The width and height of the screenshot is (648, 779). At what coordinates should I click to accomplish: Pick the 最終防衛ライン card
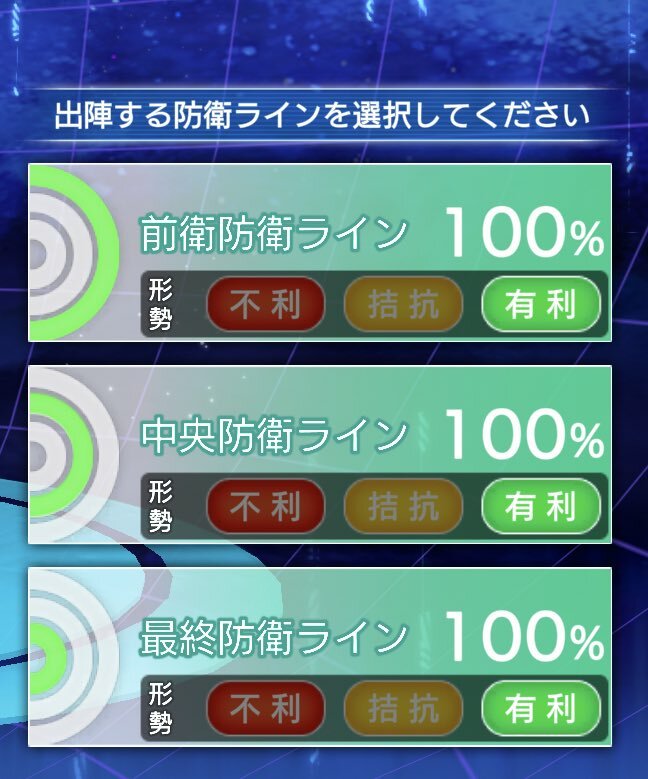[320, 656]
